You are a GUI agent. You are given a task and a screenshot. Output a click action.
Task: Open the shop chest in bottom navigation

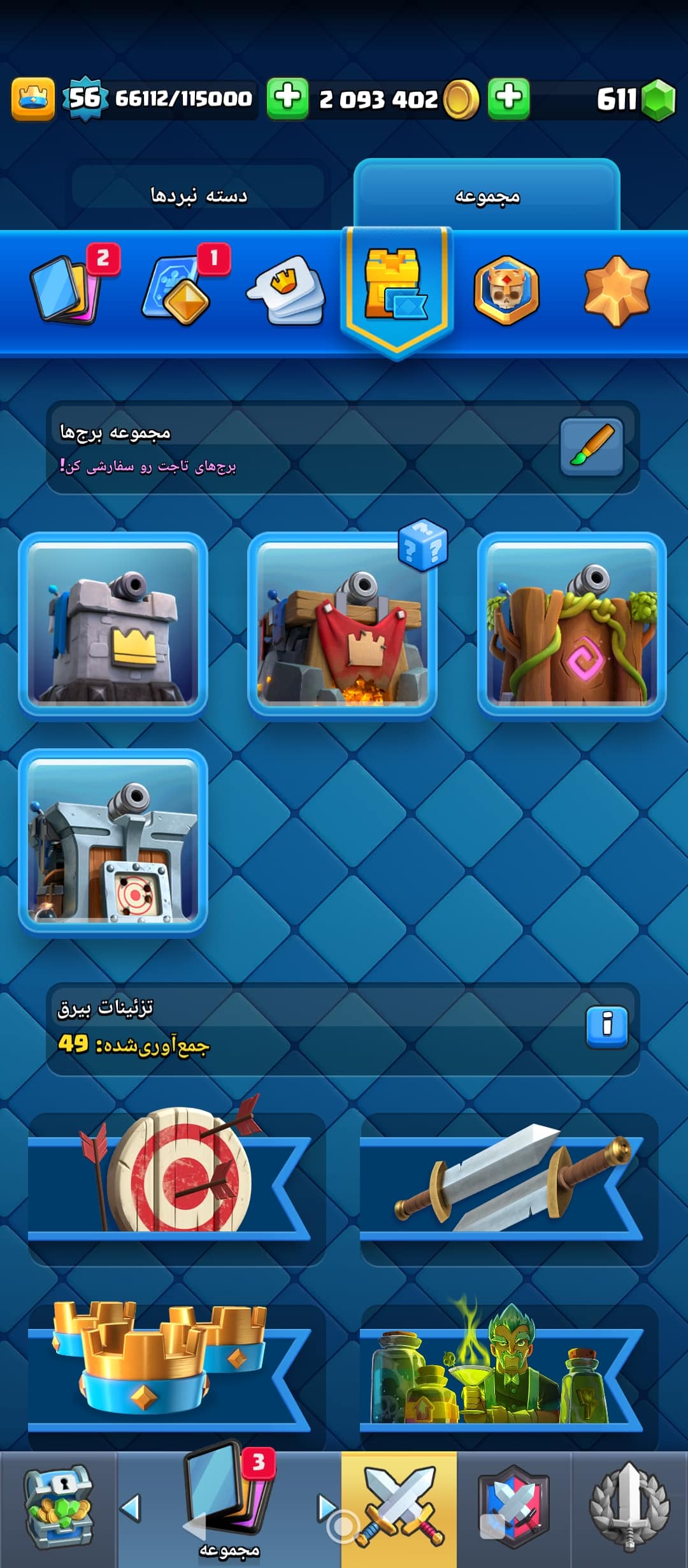58,1509
